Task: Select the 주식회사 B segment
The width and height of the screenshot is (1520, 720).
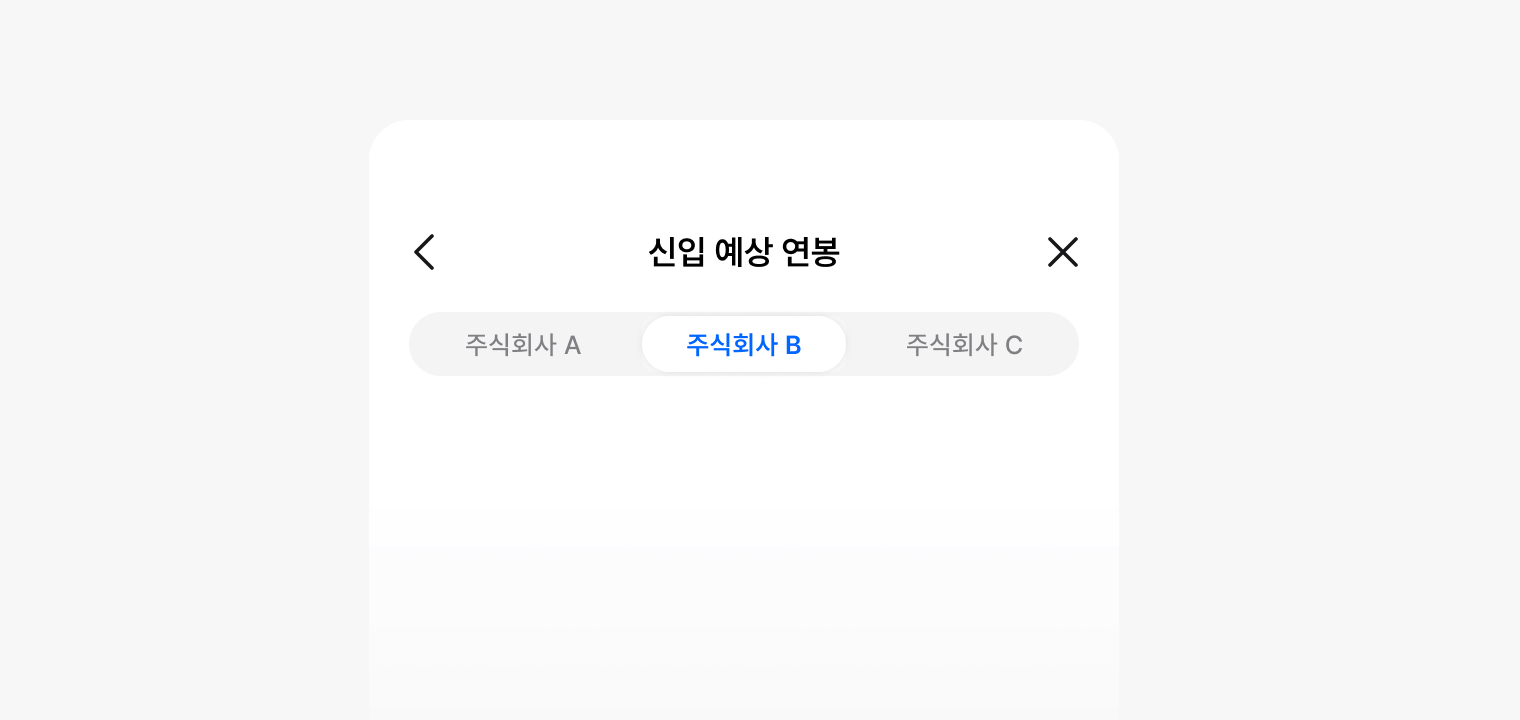Action: click(x=744, y=345)
